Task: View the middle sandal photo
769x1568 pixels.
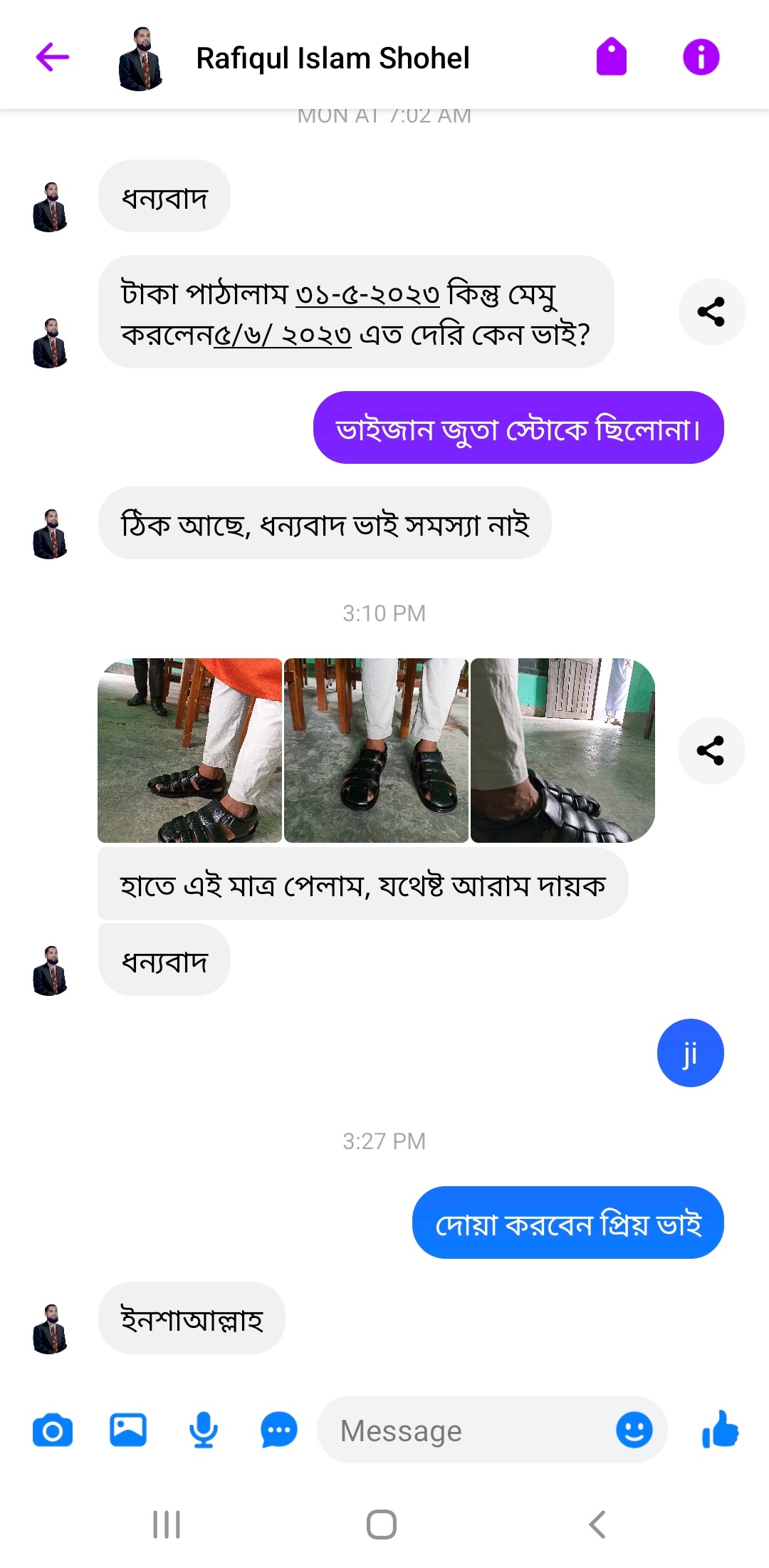Action: click(376, 750)
